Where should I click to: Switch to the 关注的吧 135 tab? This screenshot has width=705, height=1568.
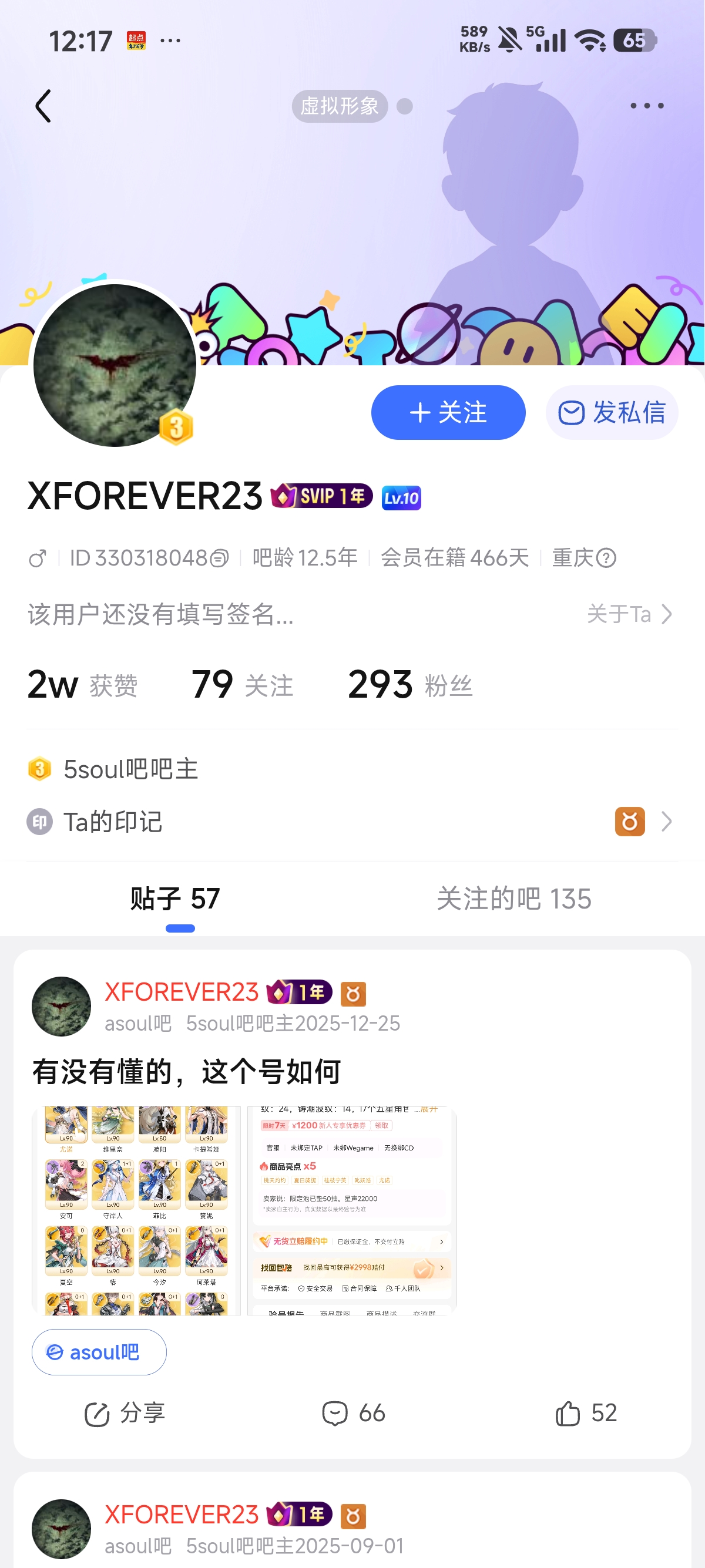[x=514, y=899]
